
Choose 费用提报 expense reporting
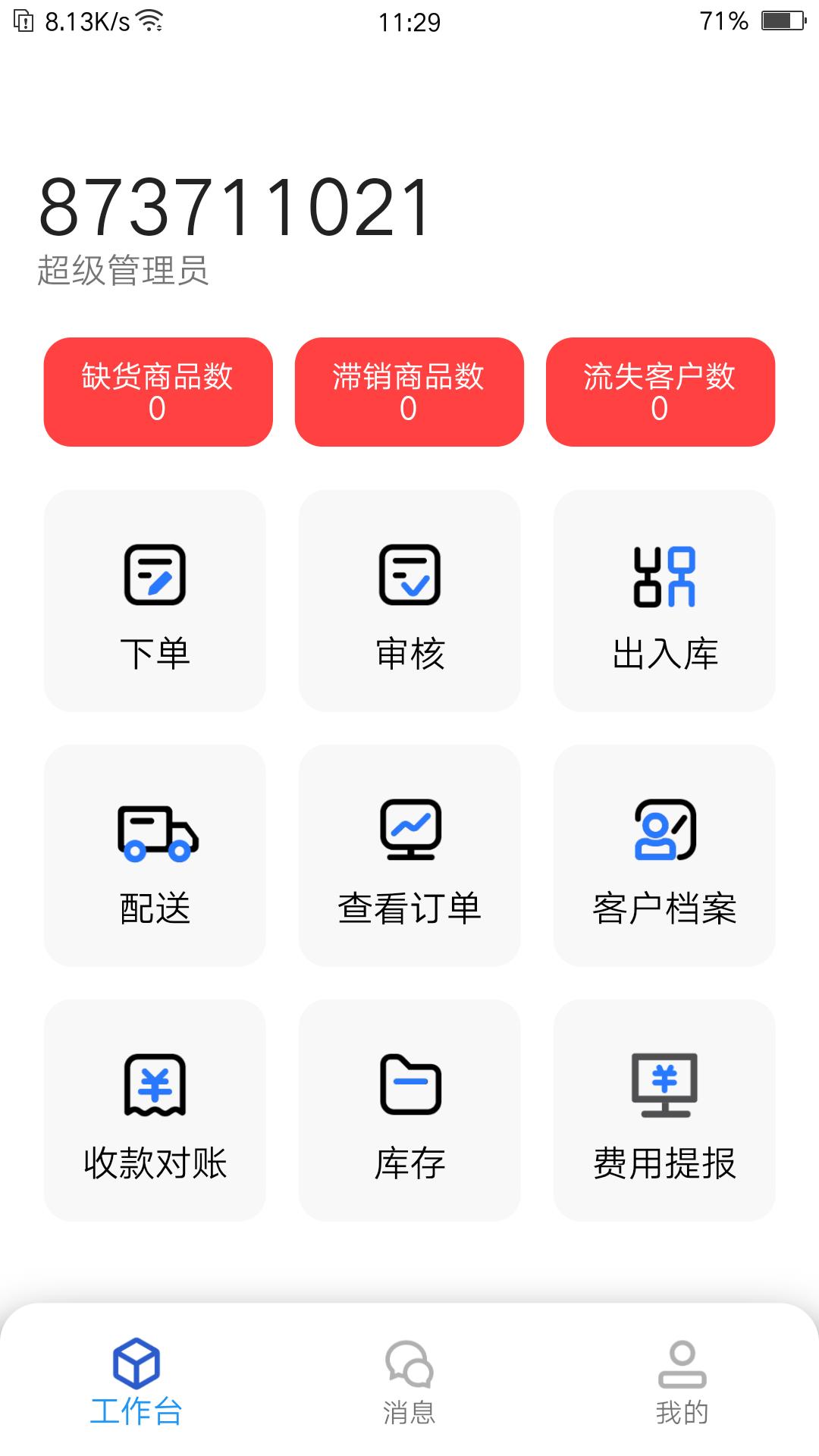coord(664,1110)
